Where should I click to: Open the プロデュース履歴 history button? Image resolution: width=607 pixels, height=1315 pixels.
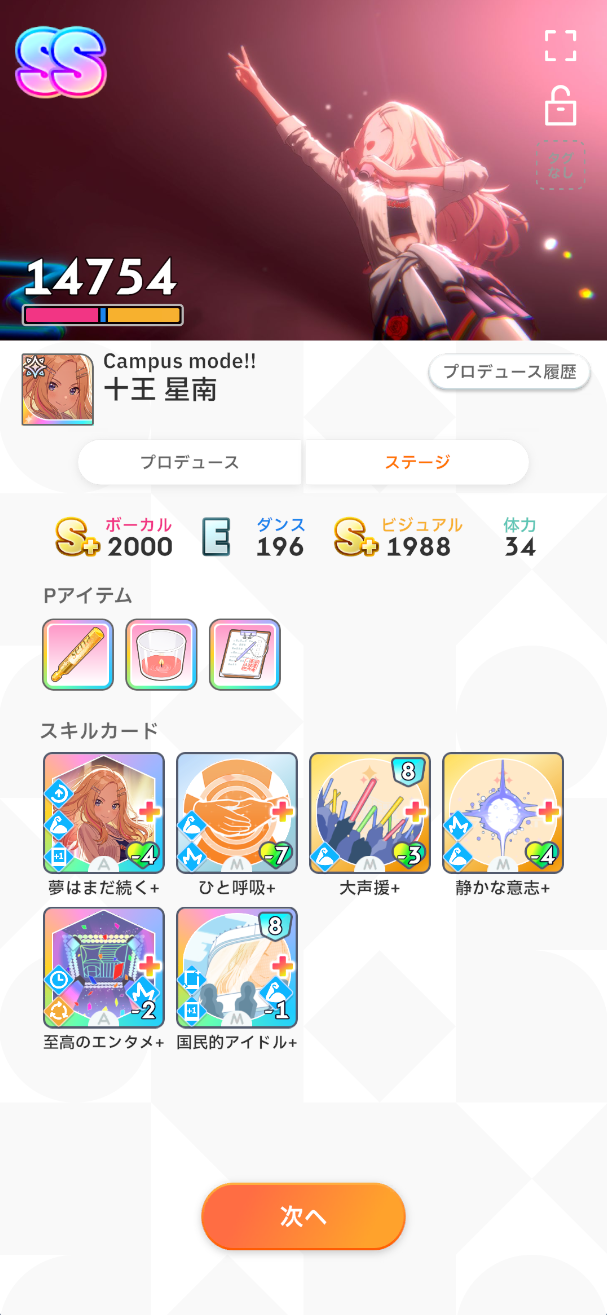[x=509, y=372]
